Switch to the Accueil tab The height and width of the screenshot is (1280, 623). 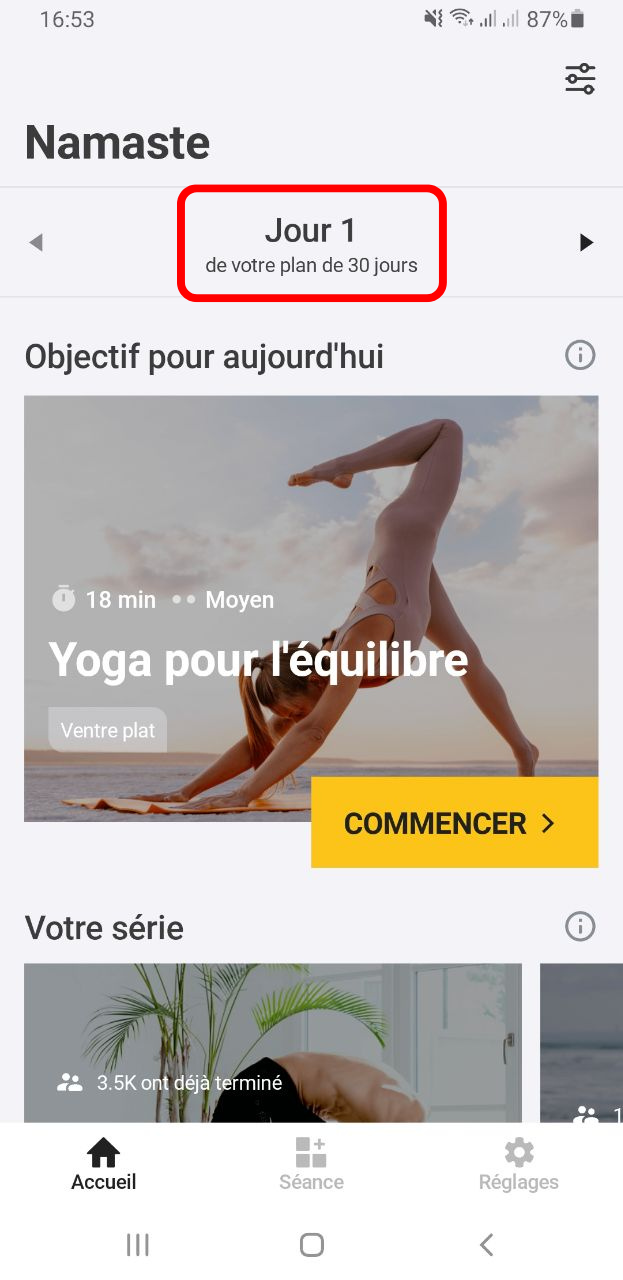(x=104, y=1165)
